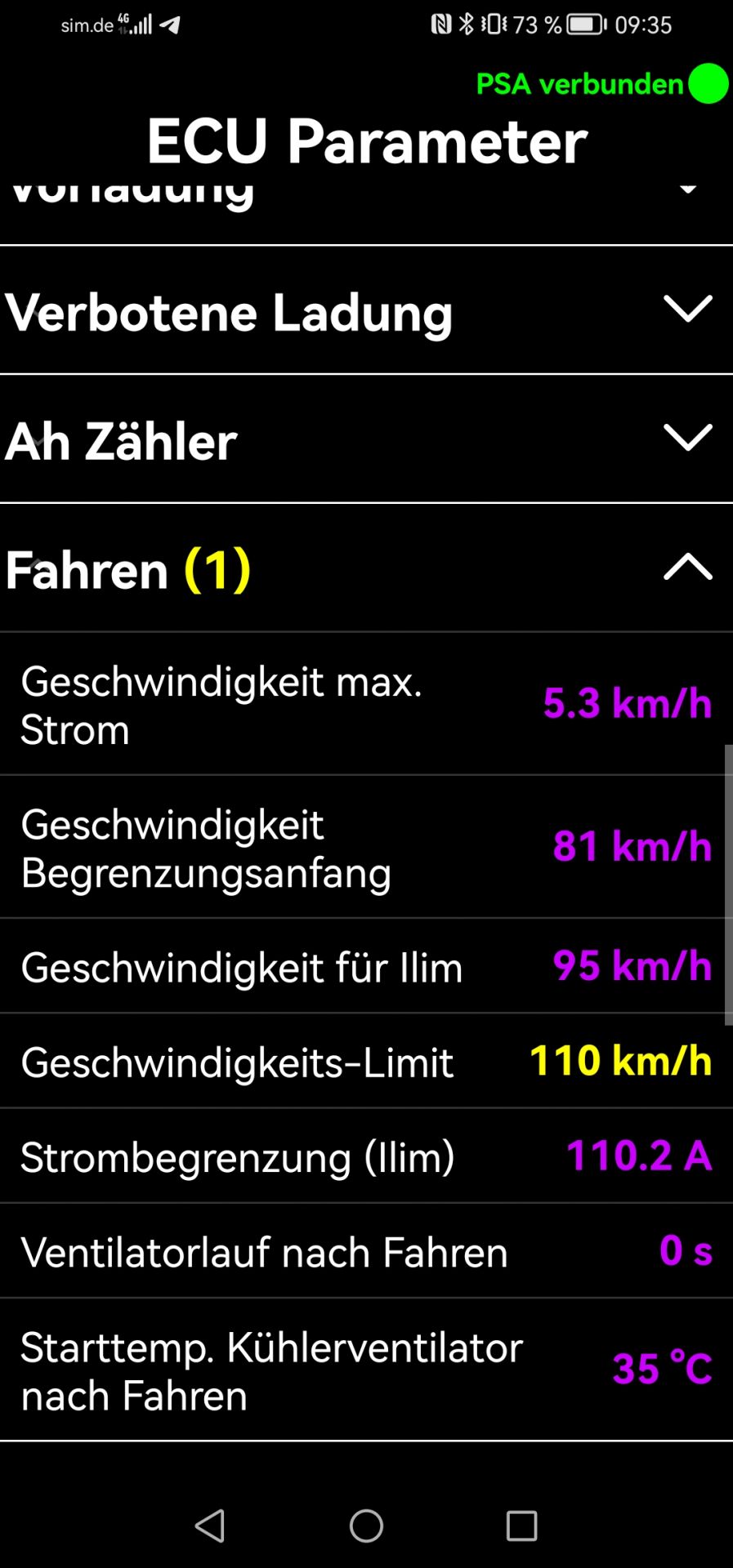Go to the home screen

[366, 1526]
